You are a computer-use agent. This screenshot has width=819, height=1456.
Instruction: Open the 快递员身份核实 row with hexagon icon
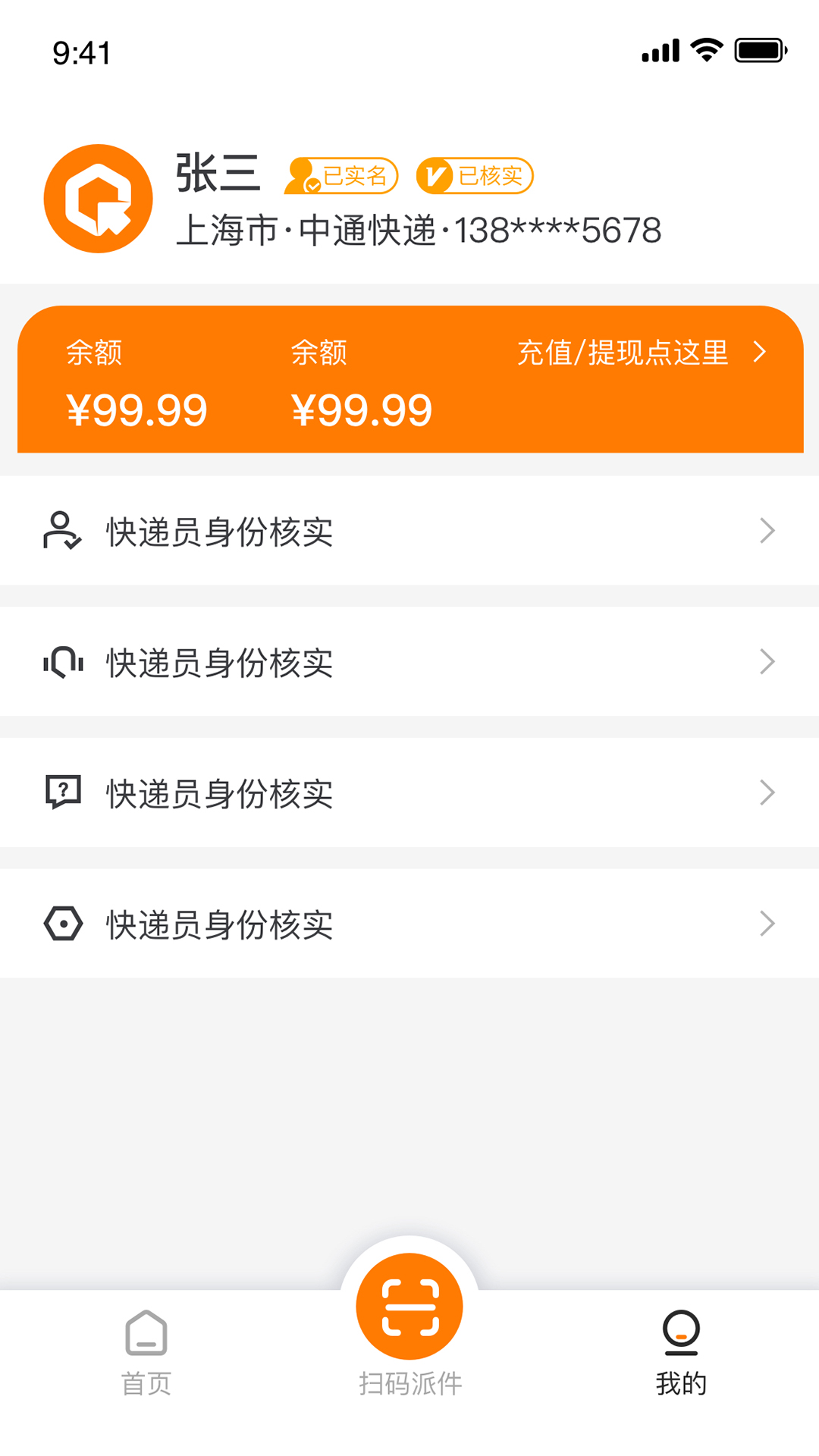click(x=409, y=924)
